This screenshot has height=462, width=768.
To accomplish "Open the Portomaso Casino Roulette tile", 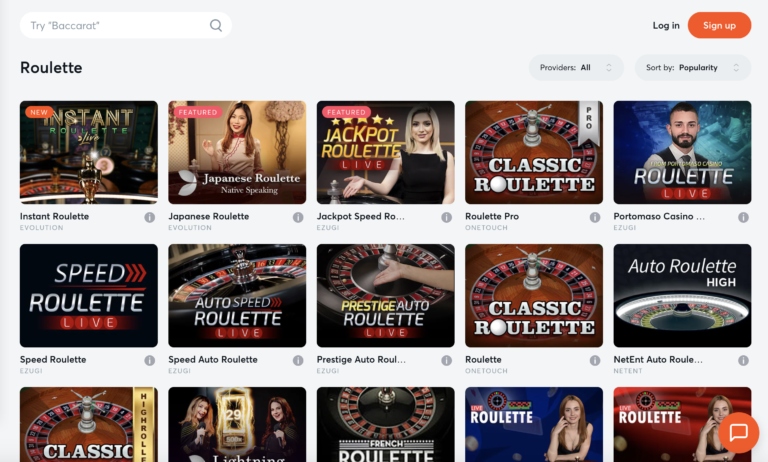I will click(682, 152).
